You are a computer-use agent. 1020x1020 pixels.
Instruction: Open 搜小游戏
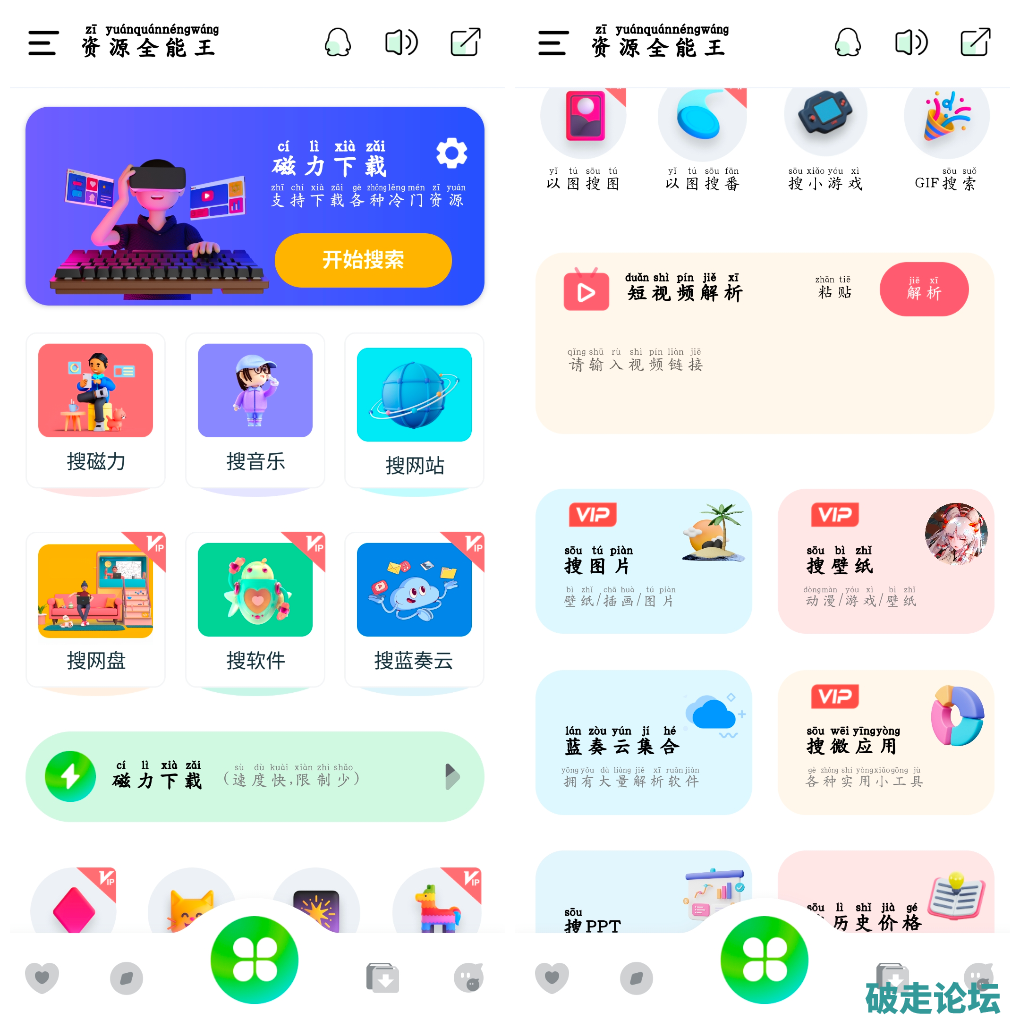pos(824,138)
